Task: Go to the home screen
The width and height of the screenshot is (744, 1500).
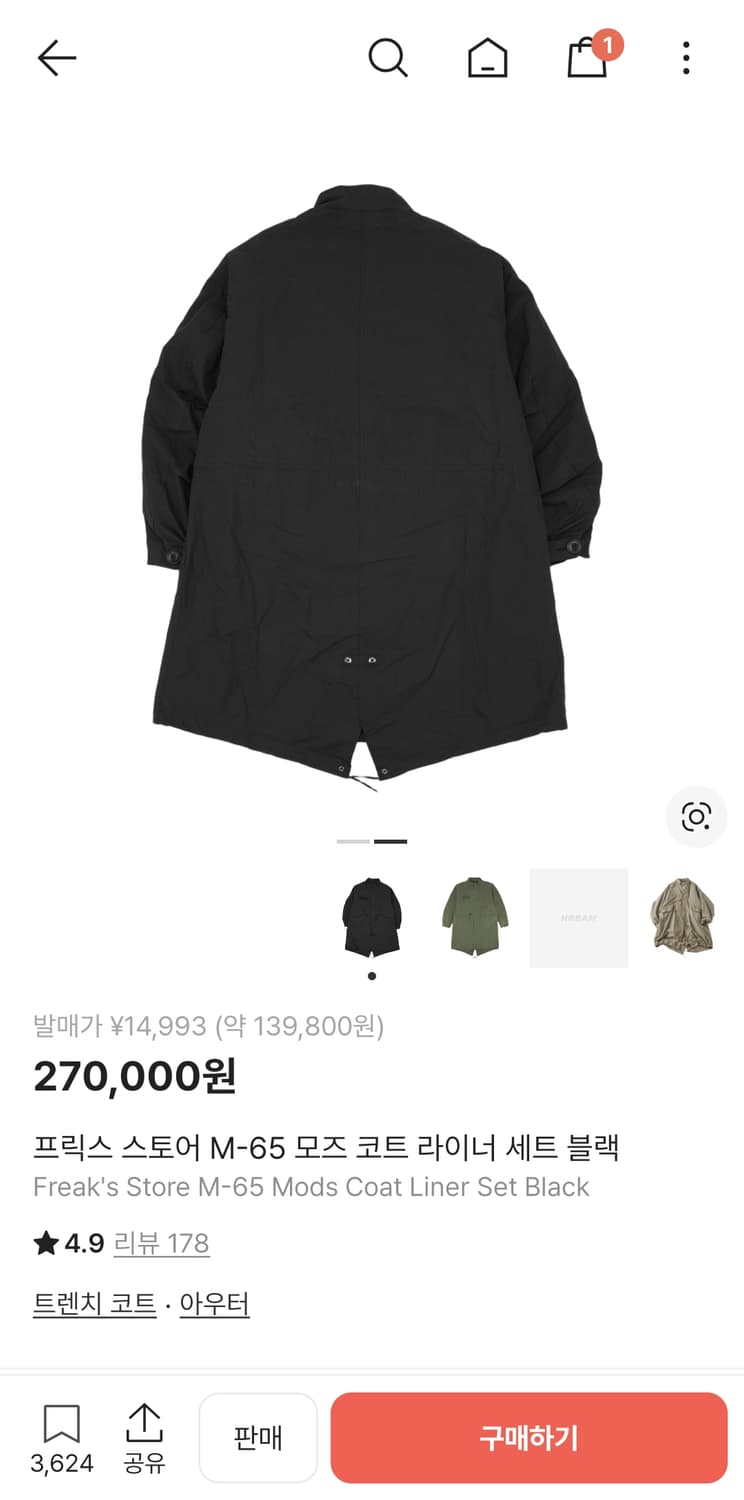Action: [x=487, y=57]
